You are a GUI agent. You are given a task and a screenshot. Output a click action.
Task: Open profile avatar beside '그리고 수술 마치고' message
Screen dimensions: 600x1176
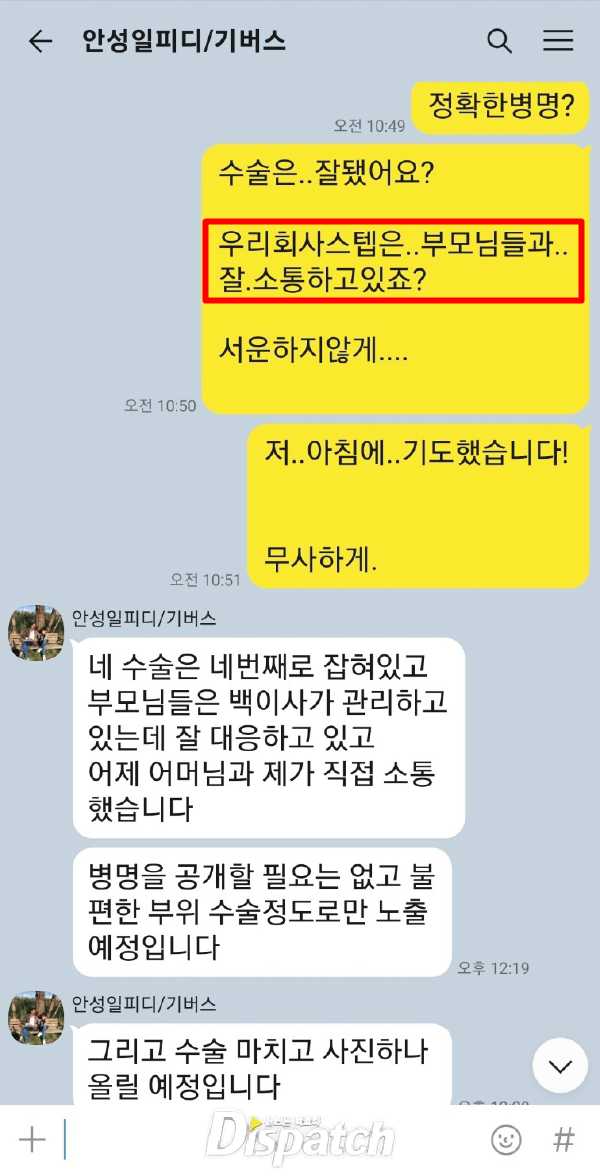36,1018
